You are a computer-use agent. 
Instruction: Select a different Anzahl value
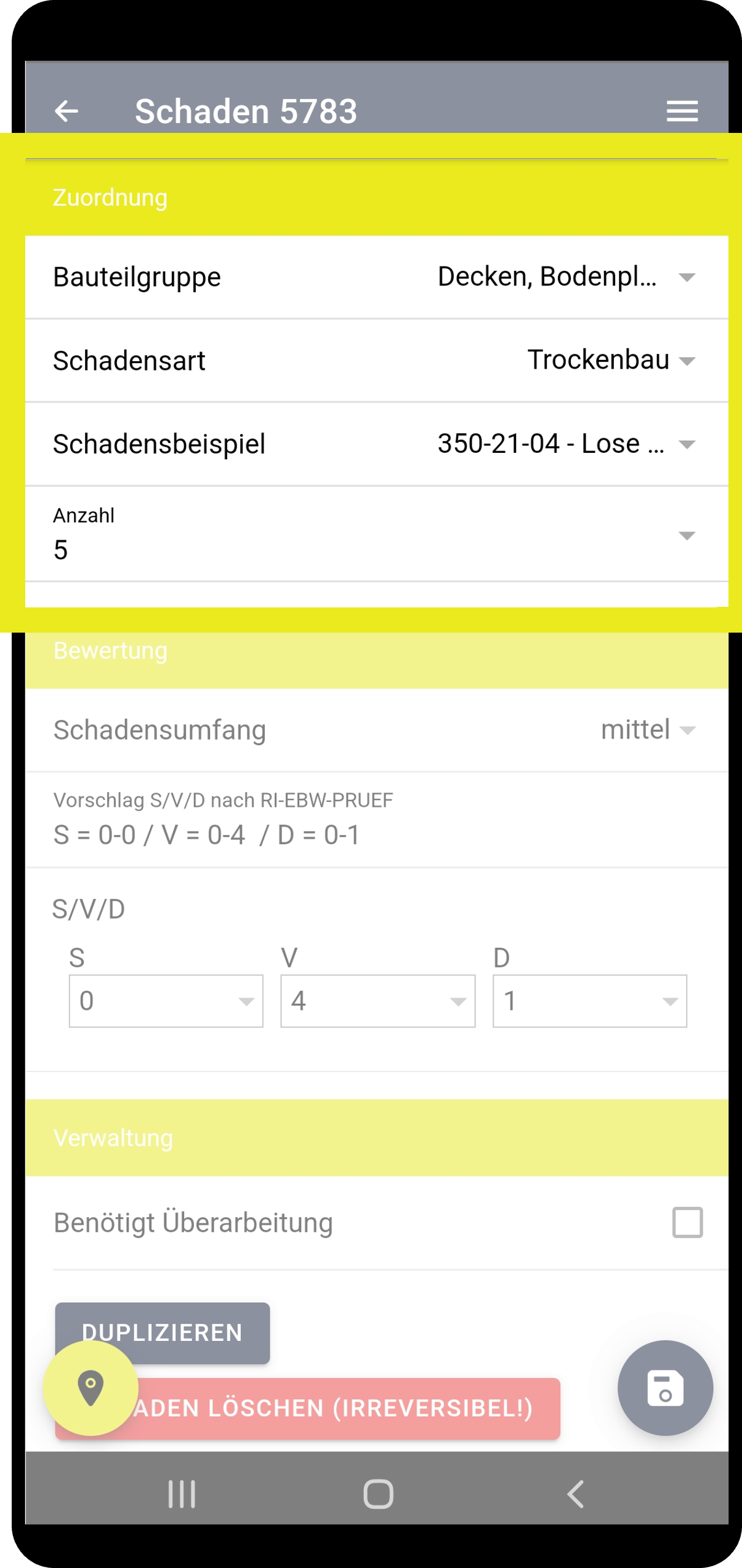click(376, 534)
